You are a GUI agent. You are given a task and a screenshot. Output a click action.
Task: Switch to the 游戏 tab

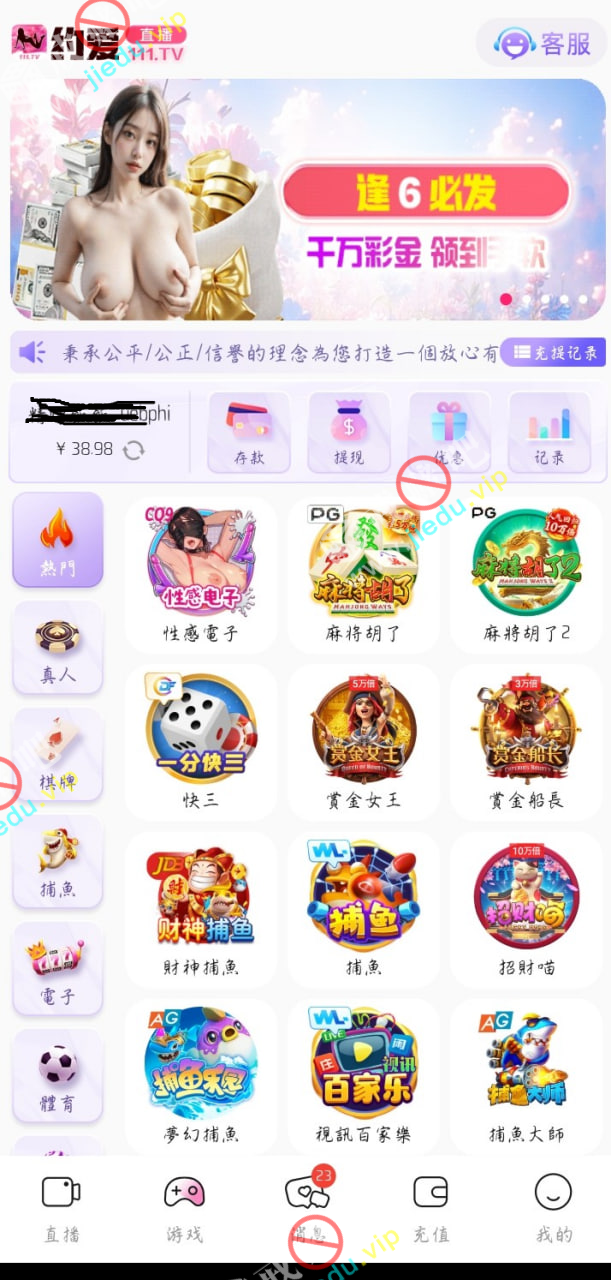tap(184, 1207)
